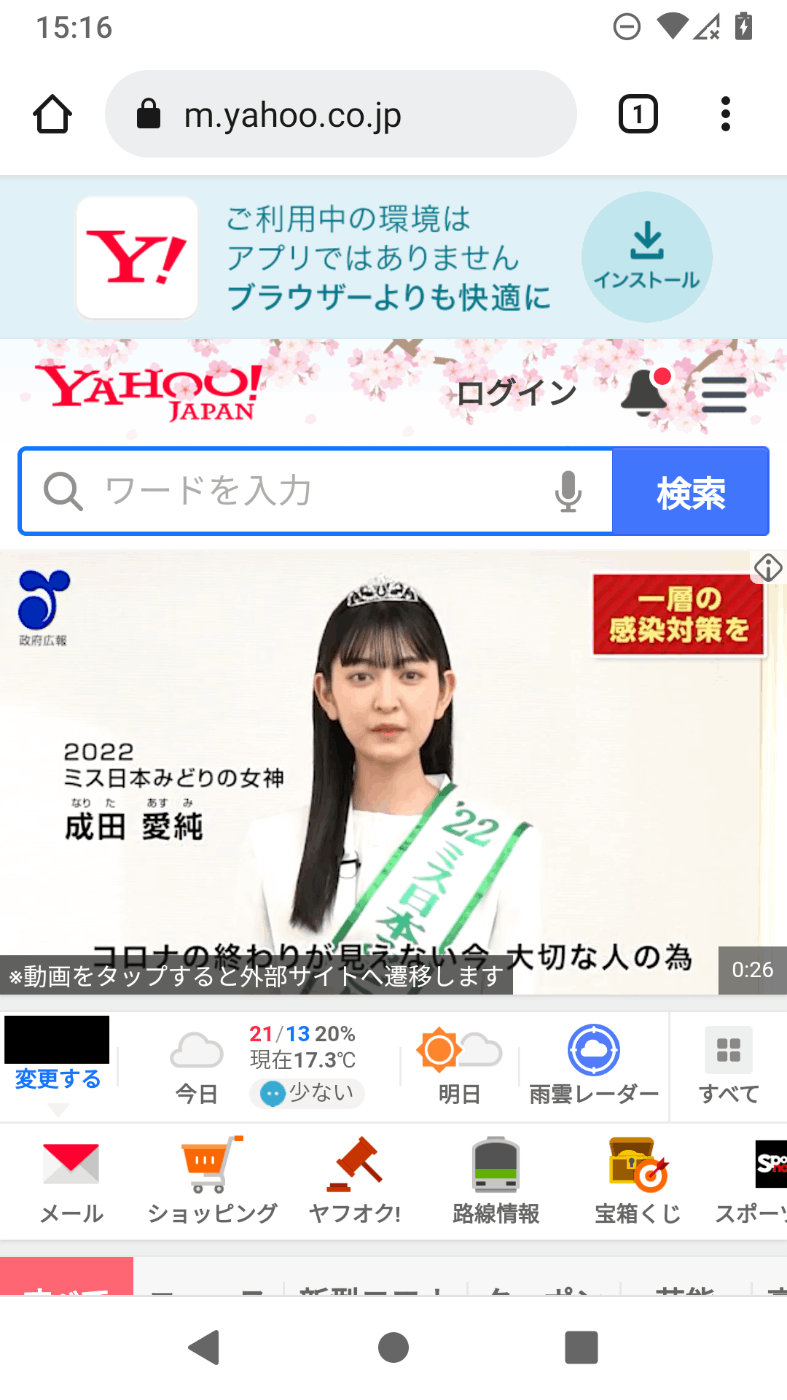
Task: Open Chrome's three-dot overflow menu
Action: [x=726, y=114]
